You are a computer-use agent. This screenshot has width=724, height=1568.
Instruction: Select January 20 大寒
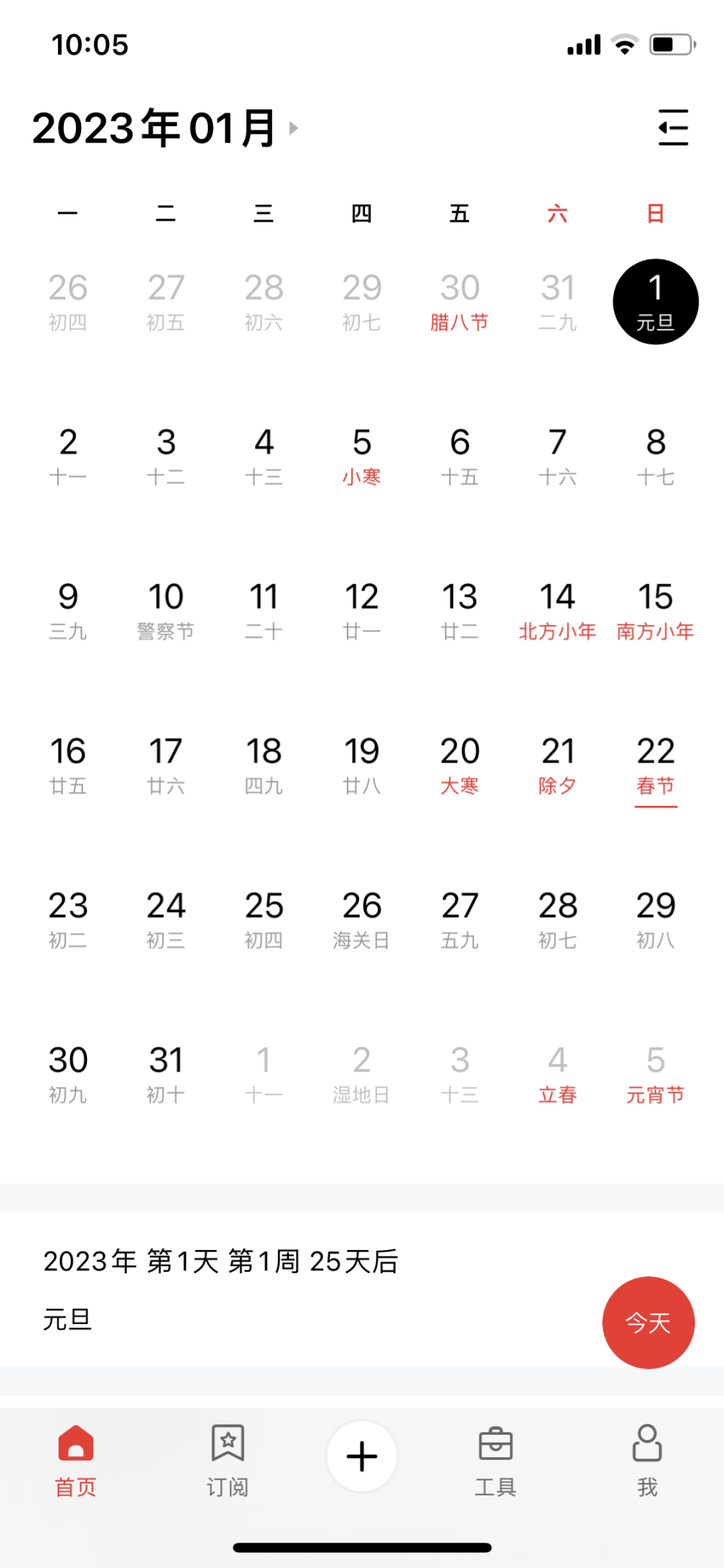[x=460, y=765]
